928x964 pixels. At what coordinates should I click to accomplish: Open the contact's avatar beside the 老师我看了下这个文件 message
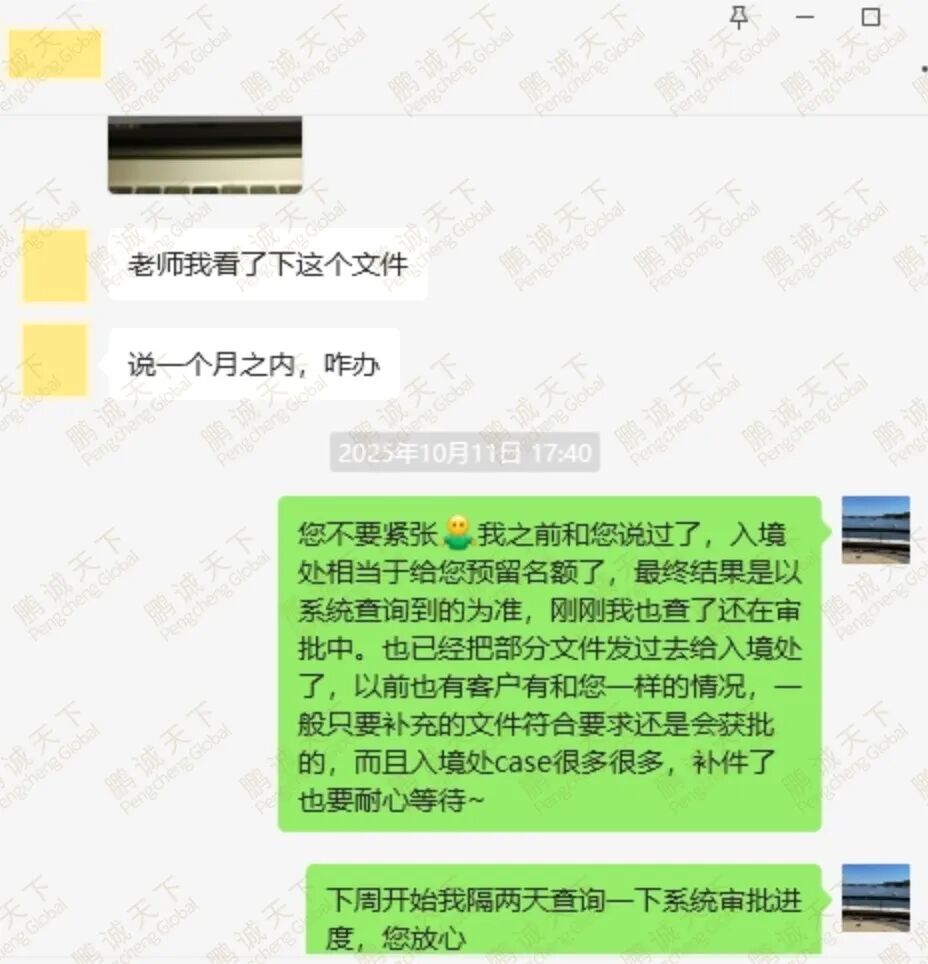(55, 265)
